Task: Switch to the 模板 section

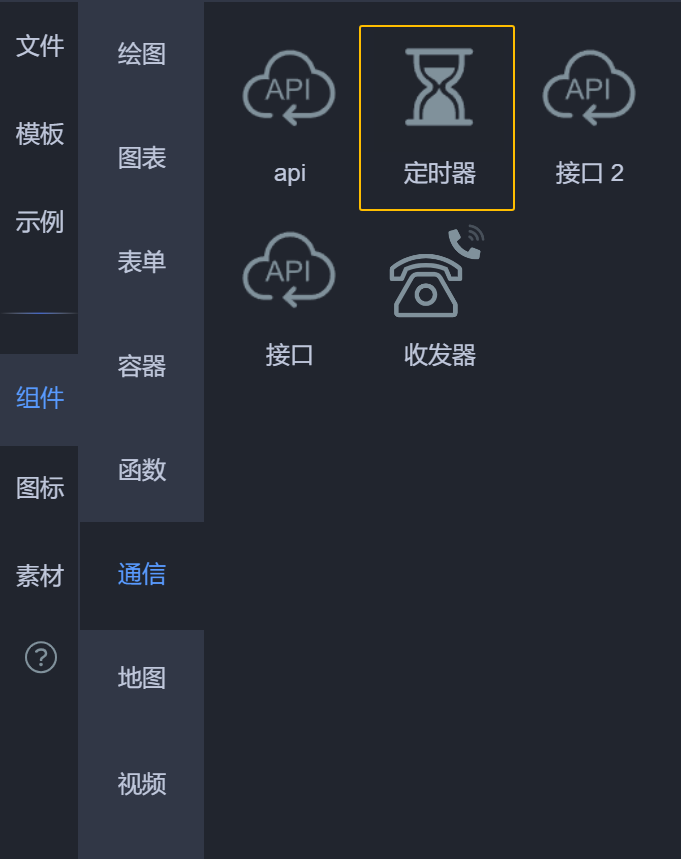Action: click(x=40, y=134)
